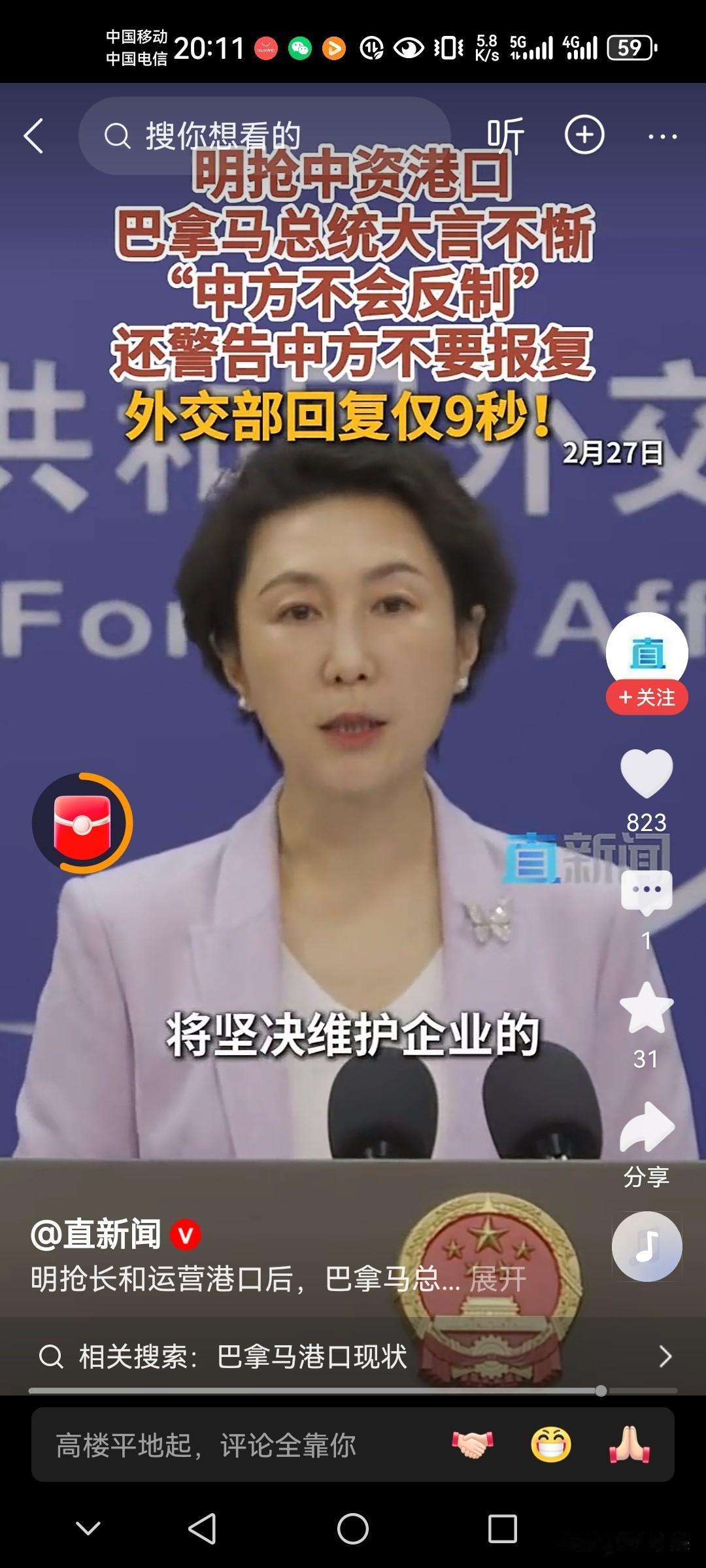The height and width of the screenshot is (1568, 706).
Task: Tap the handshake emoji shortcut
Action: click(472, 1445)
